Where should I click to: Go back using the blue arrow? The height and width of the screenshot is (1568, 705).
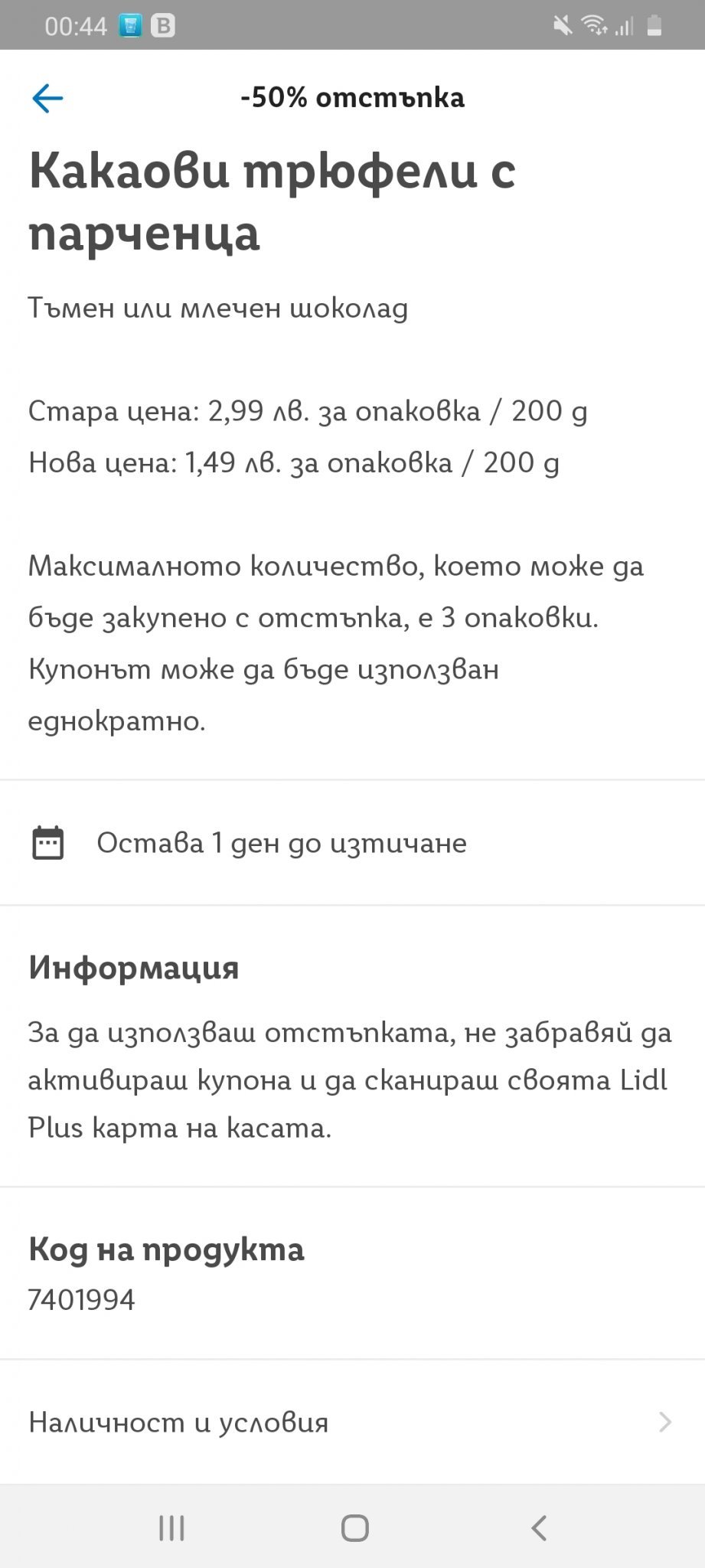pyautogui.click(x=47, y=98)
